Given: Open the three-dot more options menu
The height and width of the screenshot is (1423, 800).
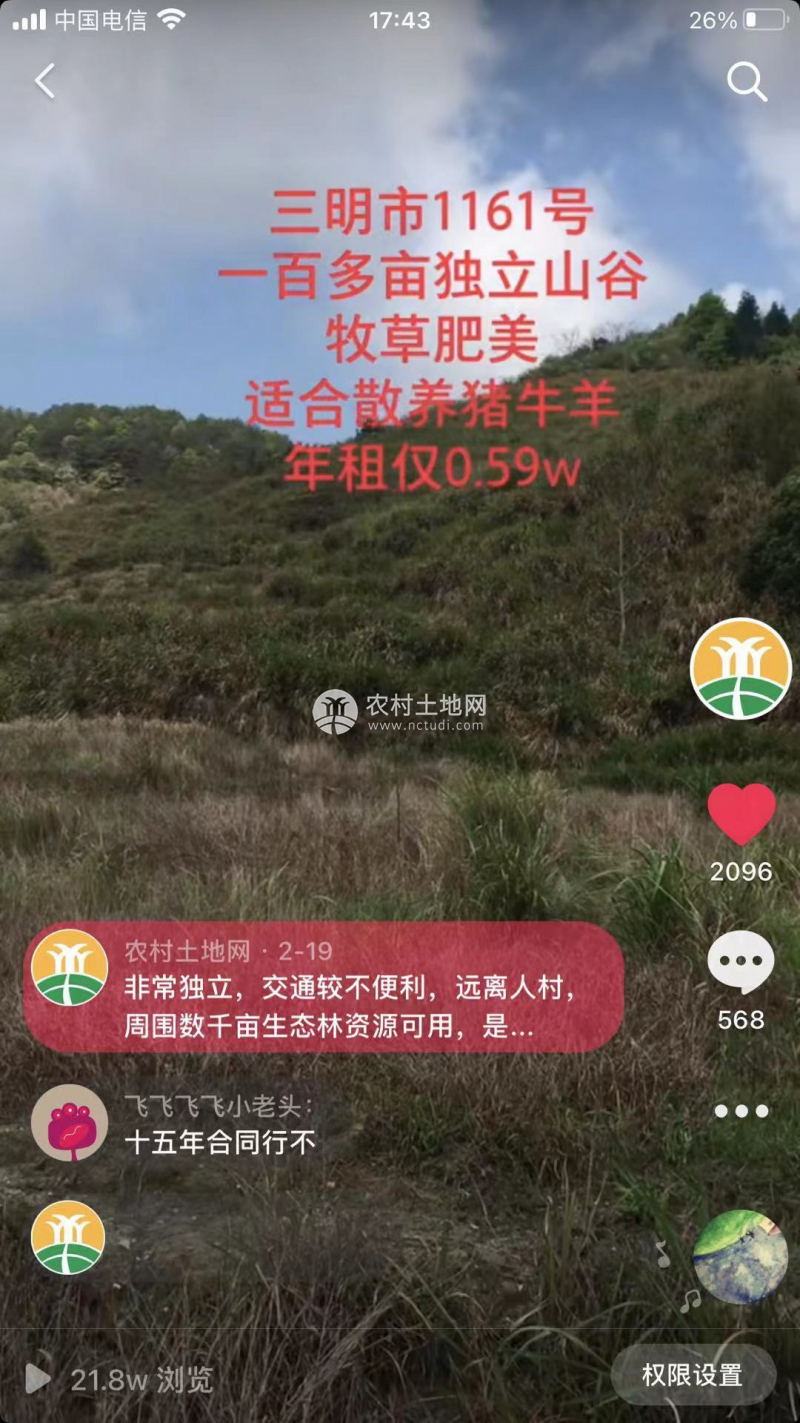Looking at the screenshot, I should coord(741,1111).
